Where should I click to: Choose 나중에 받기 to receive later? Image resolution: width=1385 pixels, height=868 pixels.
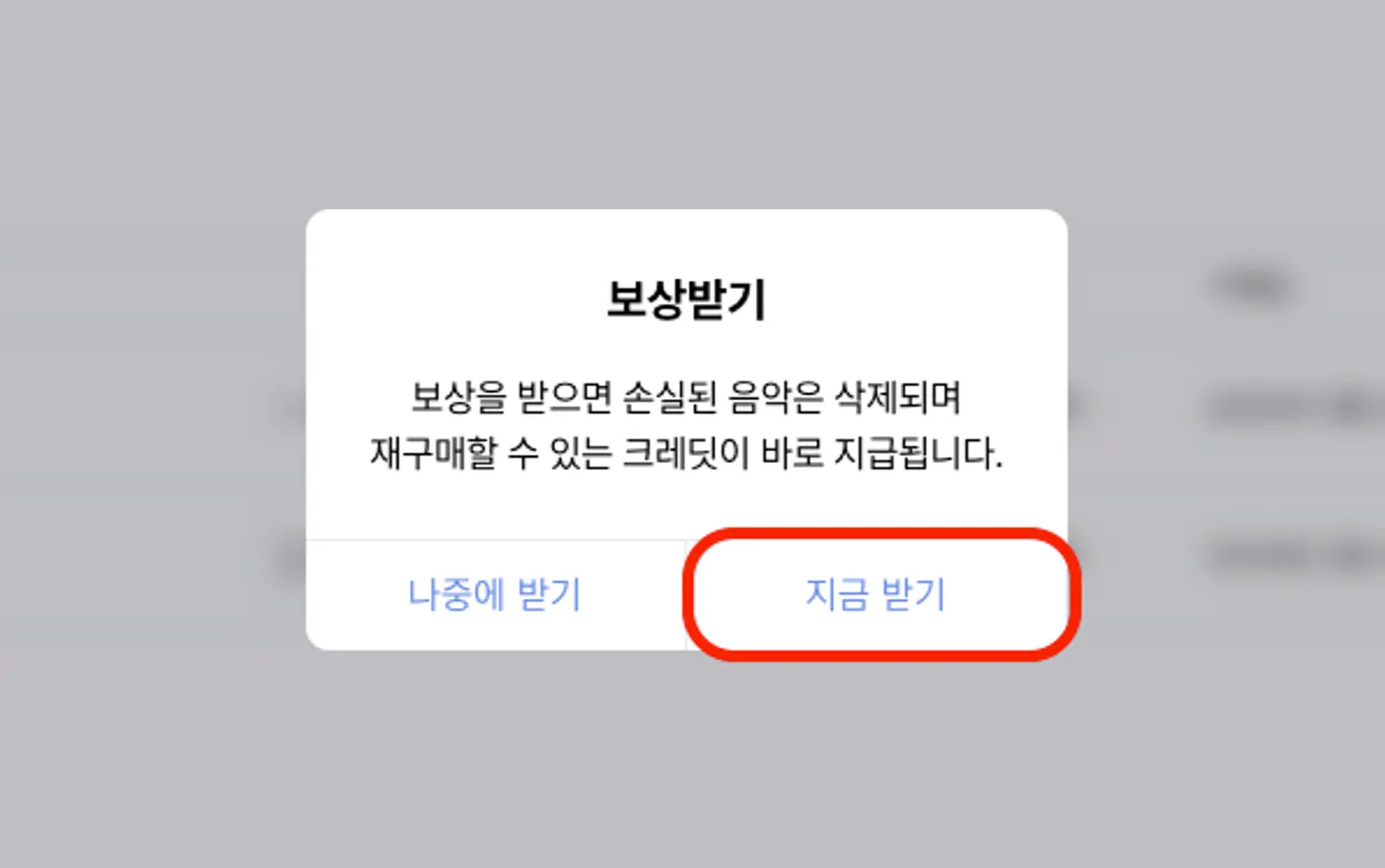point(495,594)
